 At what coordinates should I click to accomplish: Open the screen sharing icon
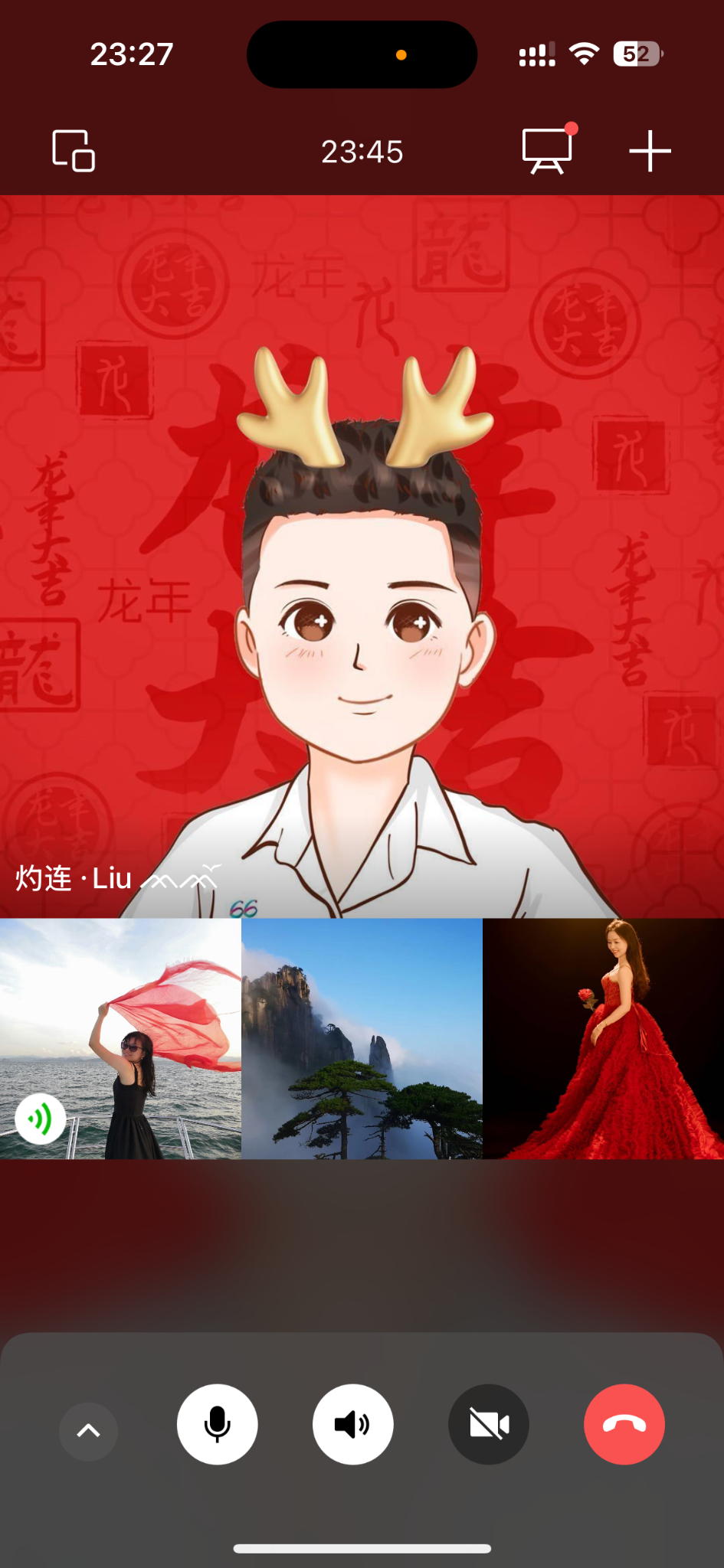click(547, 151)
